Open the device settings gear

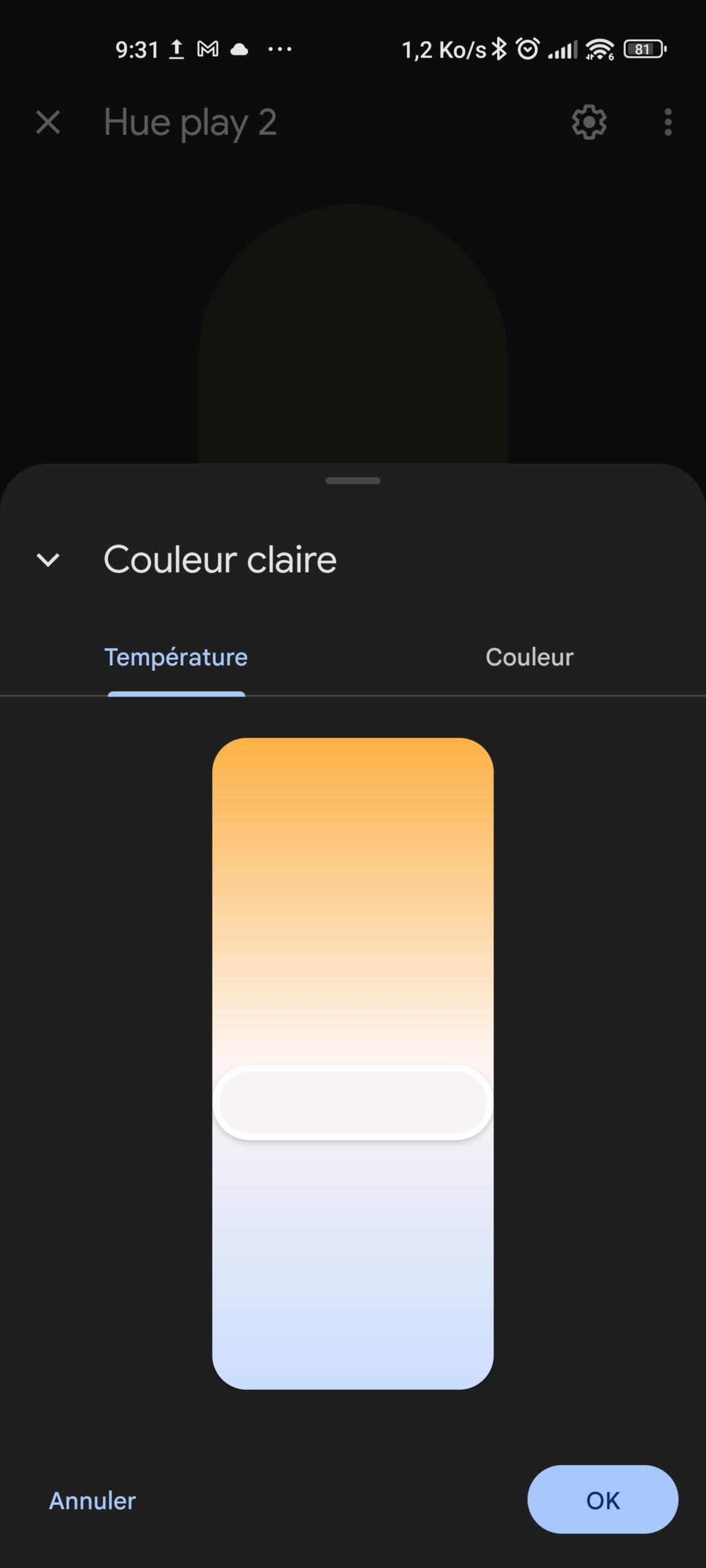point(589,123)
